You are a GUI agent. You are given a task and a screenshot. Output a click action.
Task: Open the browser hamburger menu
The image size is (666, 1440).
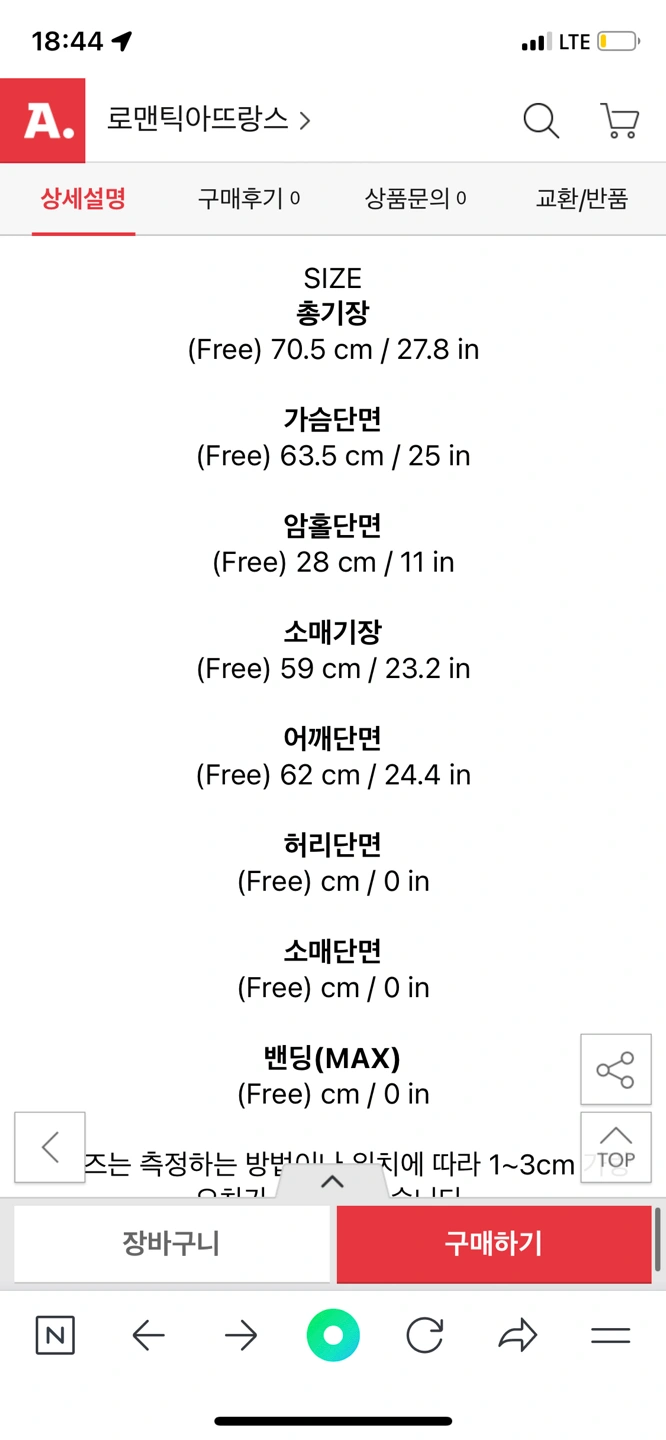coord(610,1336)
